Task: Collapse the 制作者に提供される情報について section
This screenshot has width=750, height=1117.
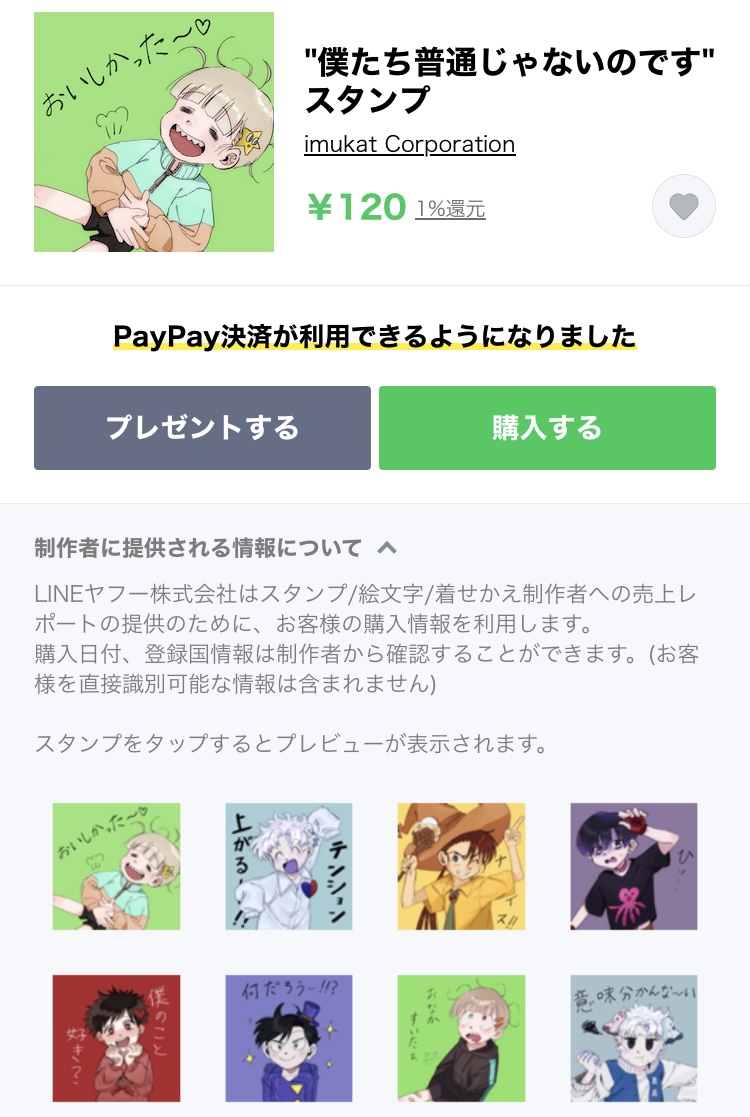Action: pos(387,548)
